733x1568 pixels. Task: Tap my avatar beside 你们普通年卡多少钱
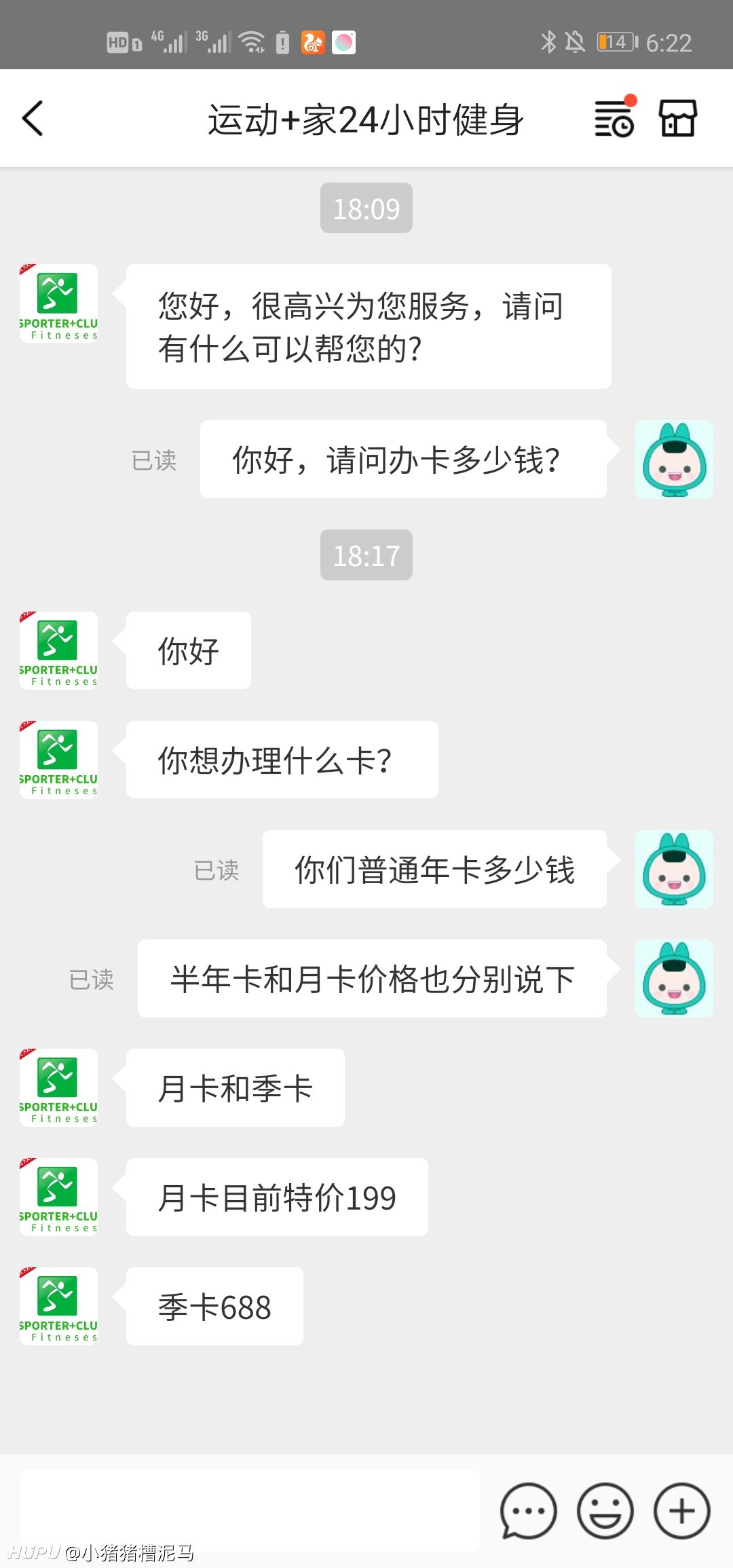(674, 869)
